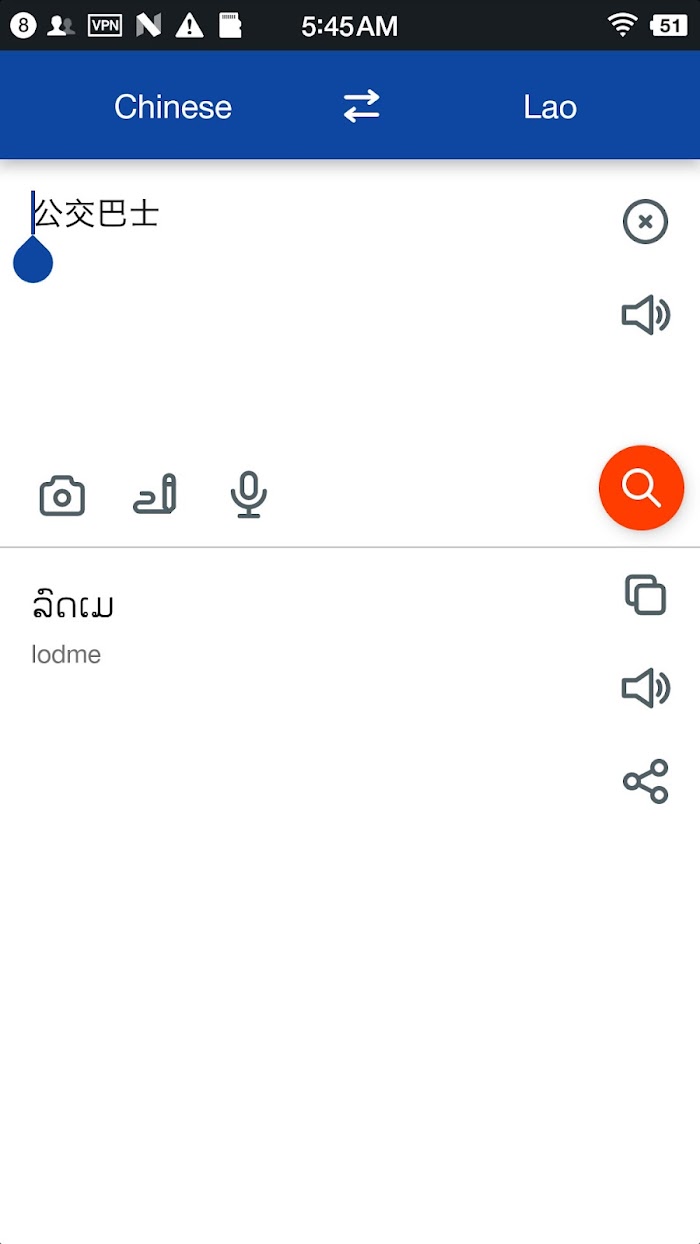Clear the entered Chinese text
The width and height of the screenshot is (700, 1244).
click(645, 222)
